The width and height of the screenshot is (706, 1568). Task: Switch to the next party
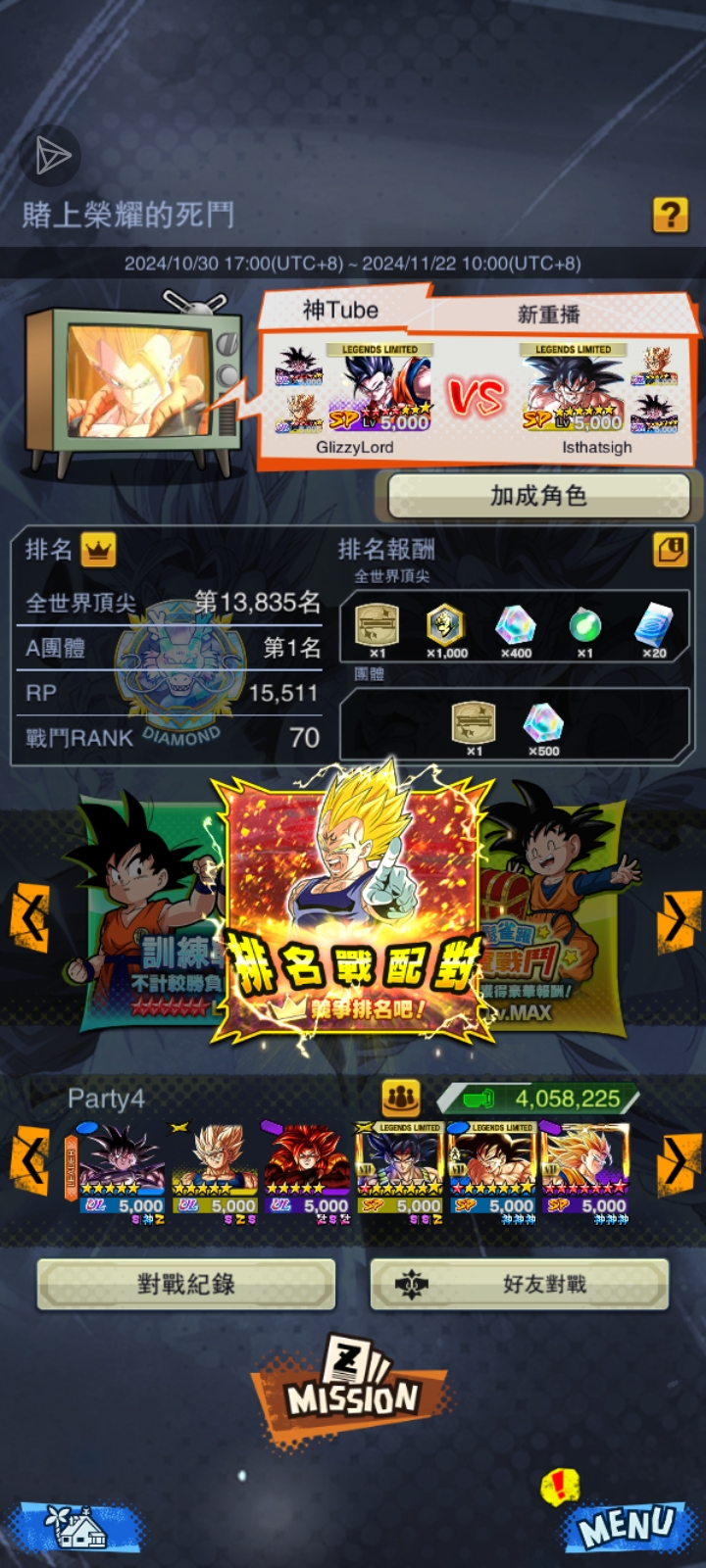678,1161
